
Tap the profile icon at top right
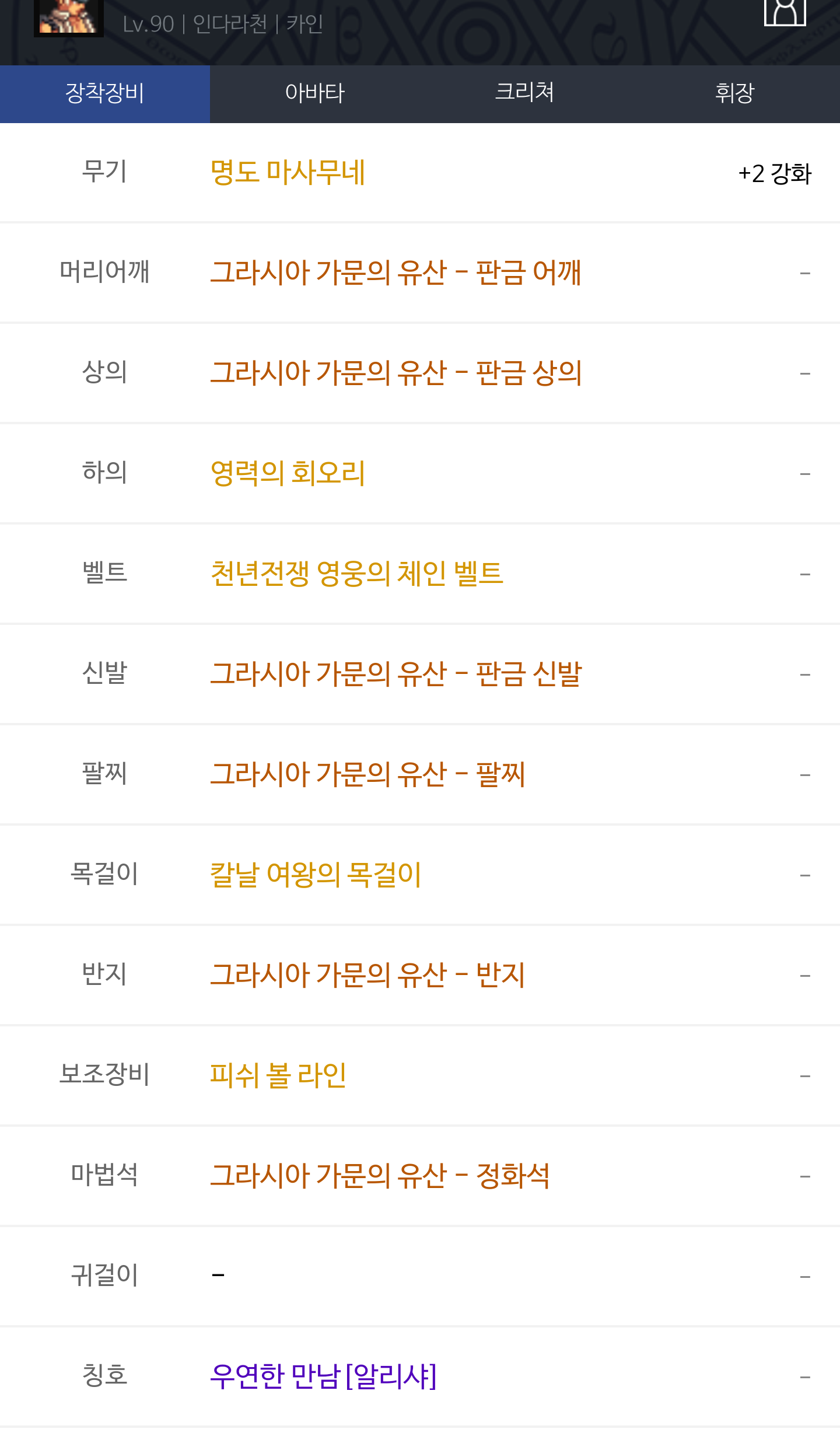(785, 12)
